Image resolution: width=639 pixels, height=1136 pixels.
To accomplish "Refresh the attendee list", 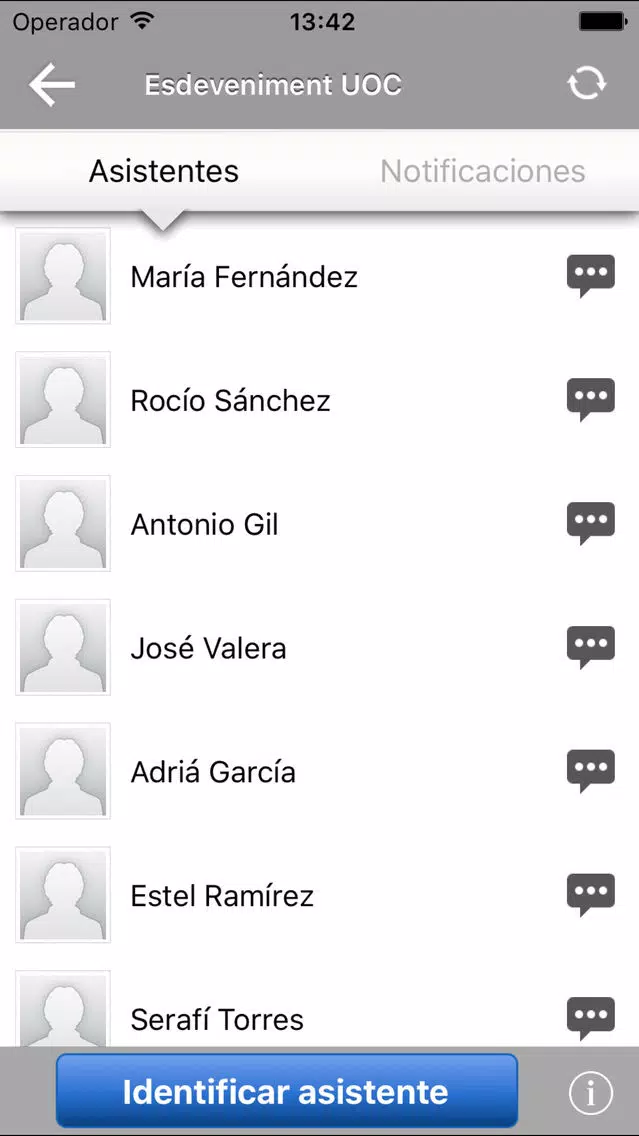I will tap(587, 85).
